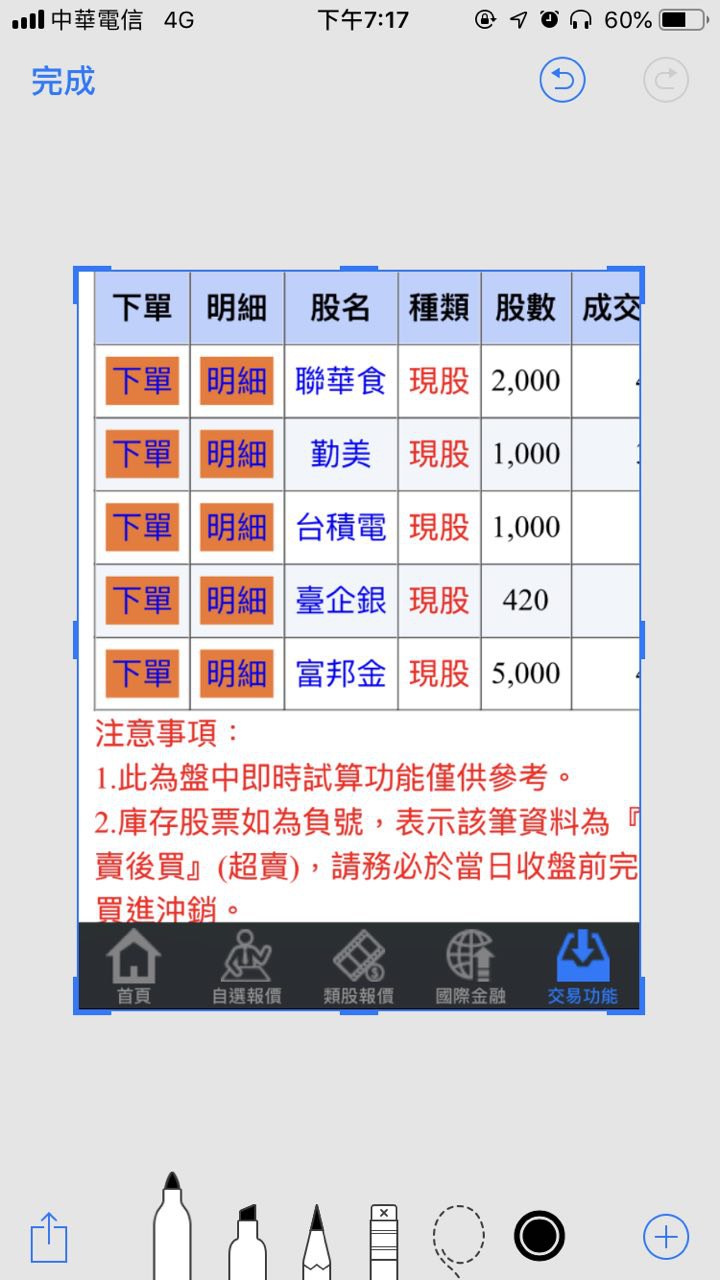Select the marker pen tool
The height and width of the screenshot is (1280, 720).
(171, 1228)
